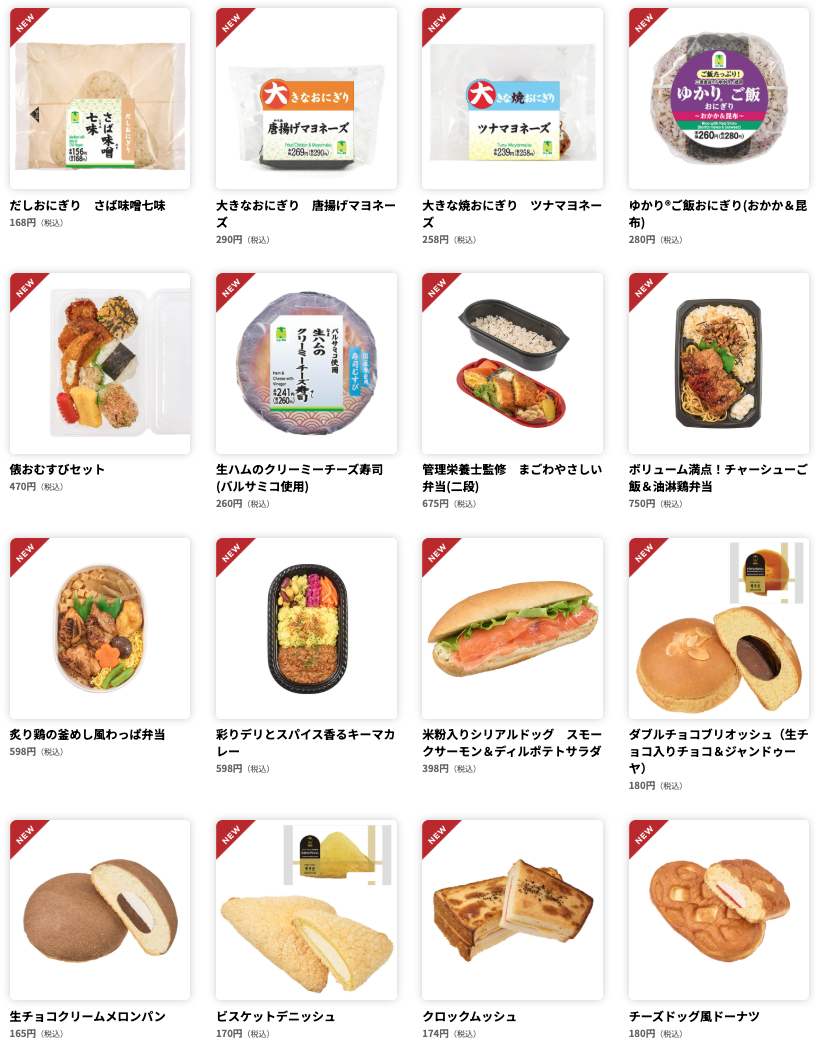
Task: Open 生チョコクリームメロンパン product
Action: pos(100,910)
